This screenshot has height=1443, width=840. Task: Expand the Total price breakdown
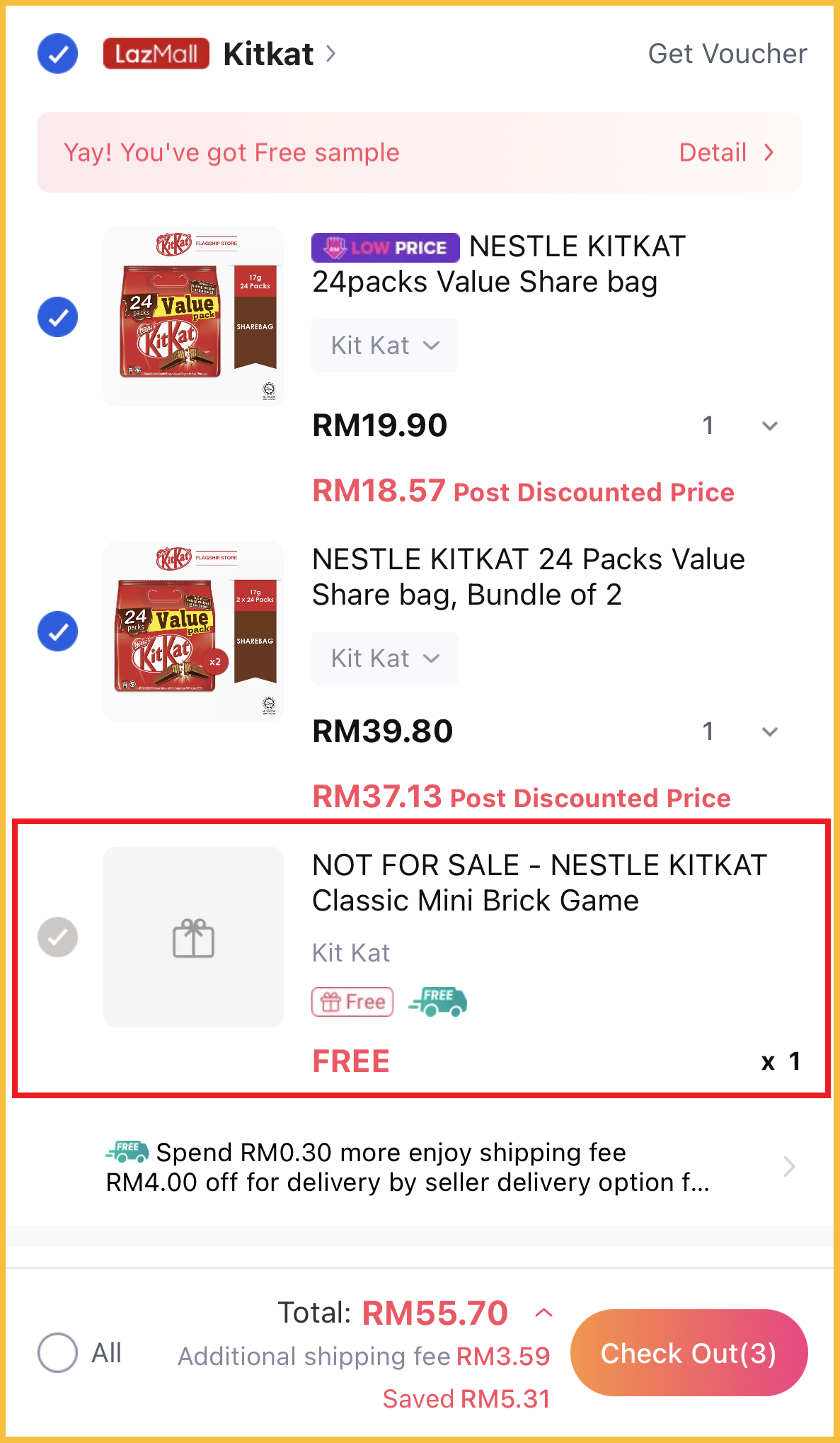click(543, 1313)
